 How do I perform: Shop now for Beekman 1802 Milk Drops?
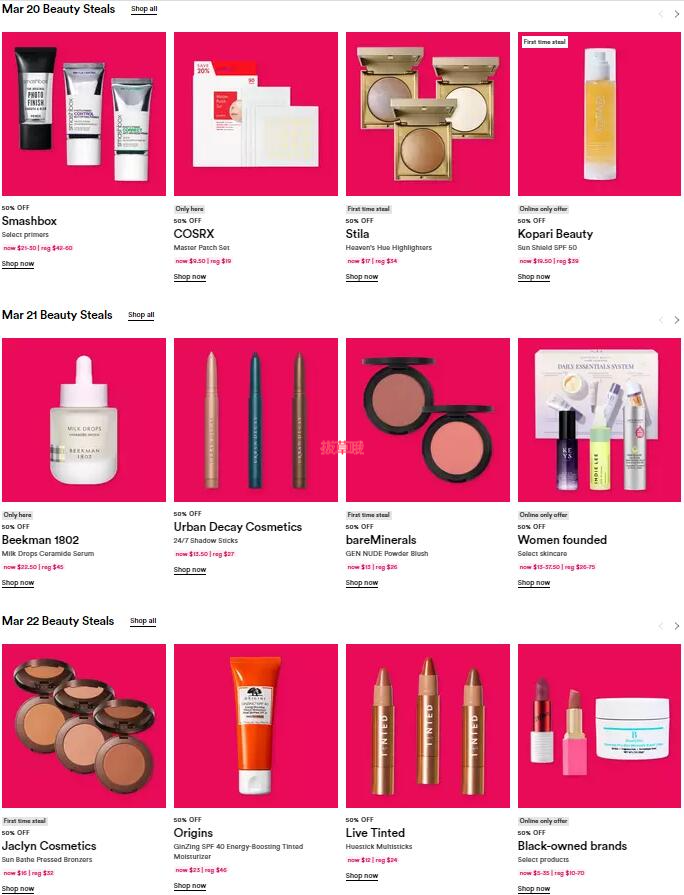click(x=18, y=583)
